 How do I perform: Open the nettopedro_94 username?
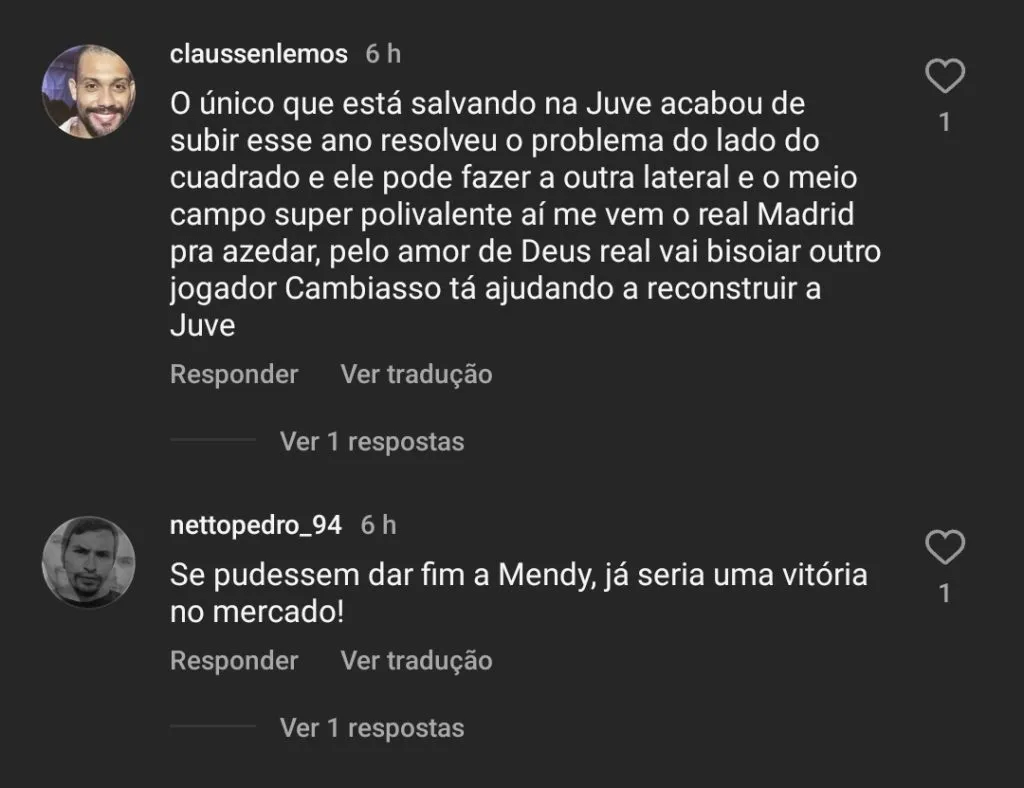tap(256, 525)
